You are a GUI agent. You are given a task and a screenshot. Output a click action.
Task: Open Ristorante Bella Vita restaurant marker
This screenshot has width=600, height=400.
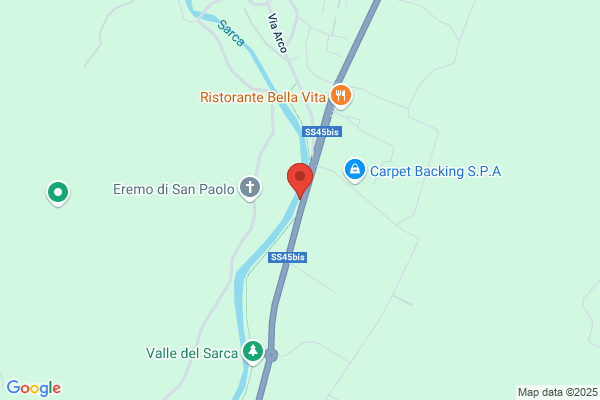coord(342,96)
